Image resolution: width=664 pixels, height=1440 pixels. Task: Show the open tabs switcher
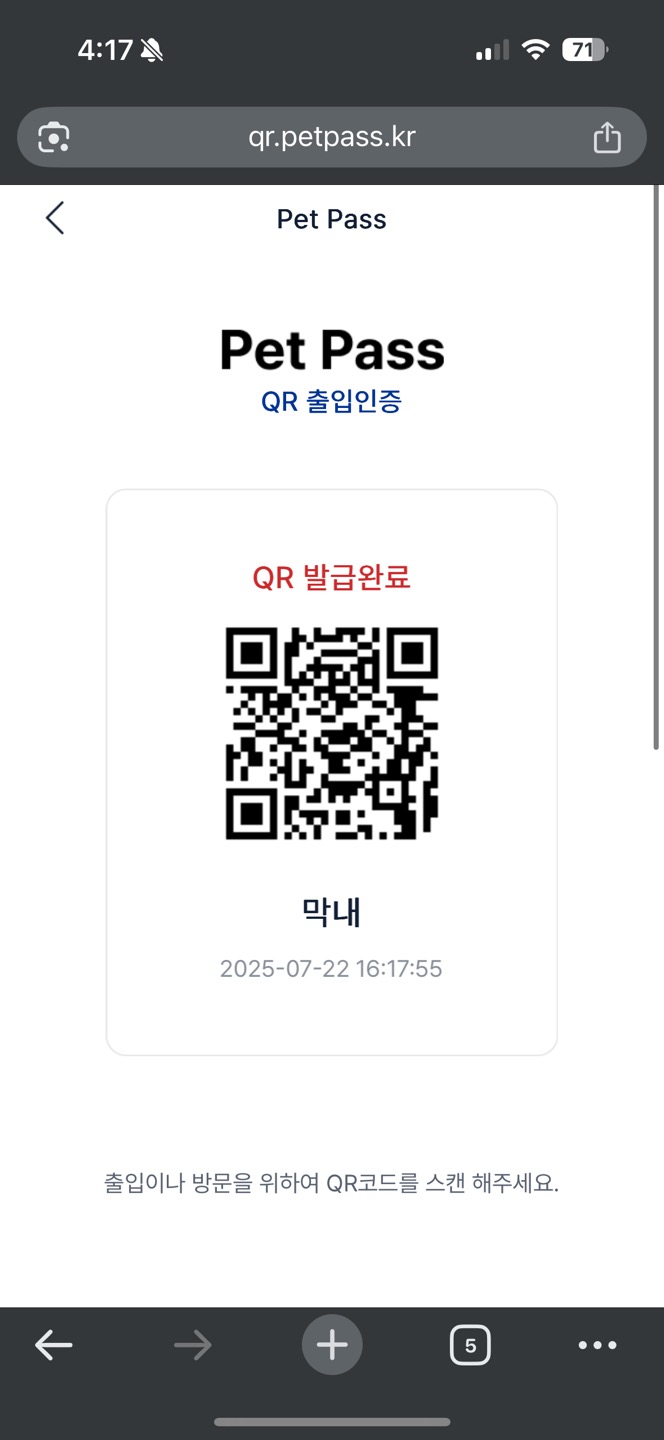tap(470, 1346)
